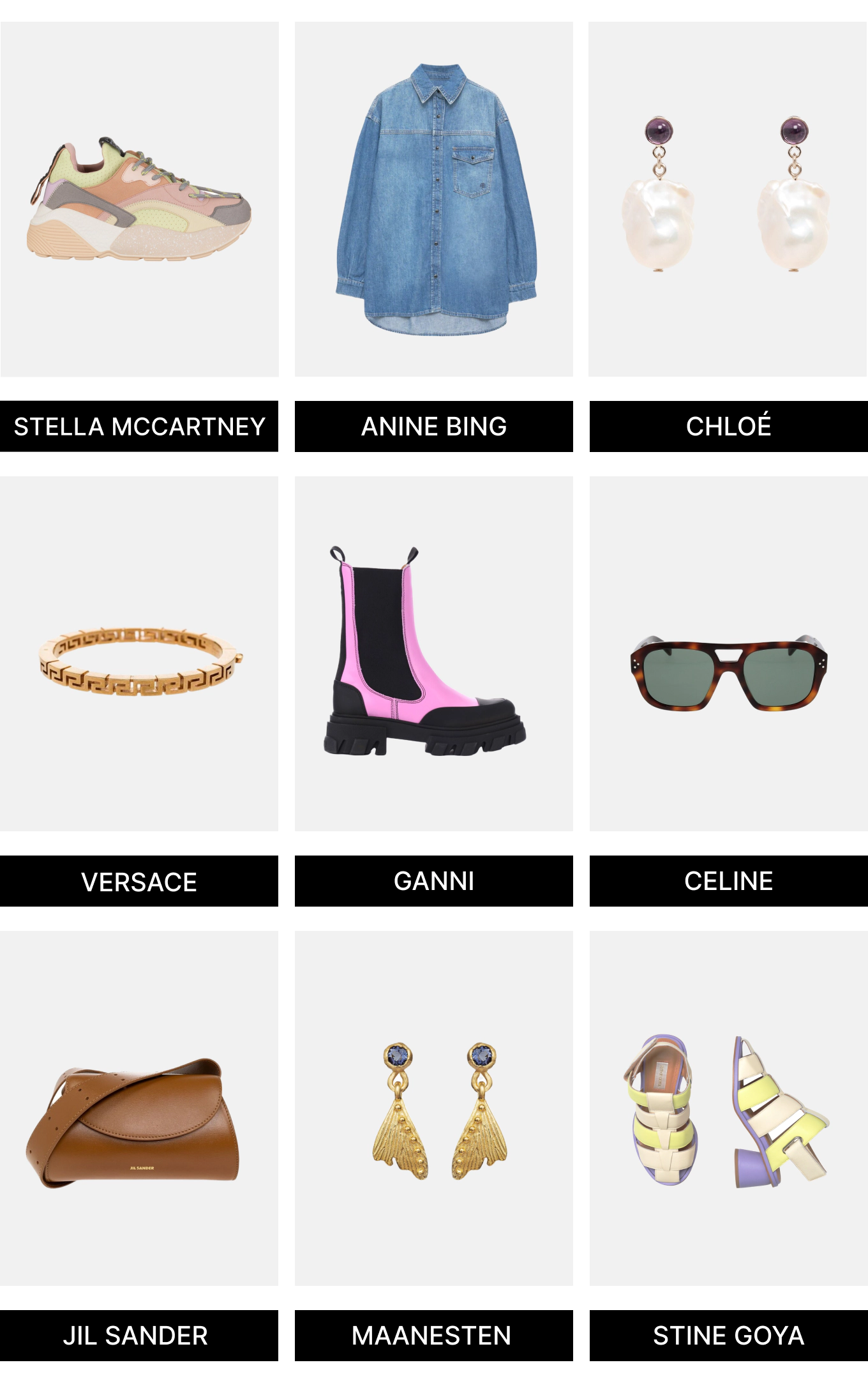Open the gold Greek-key bracelet tile

(139, 654)
